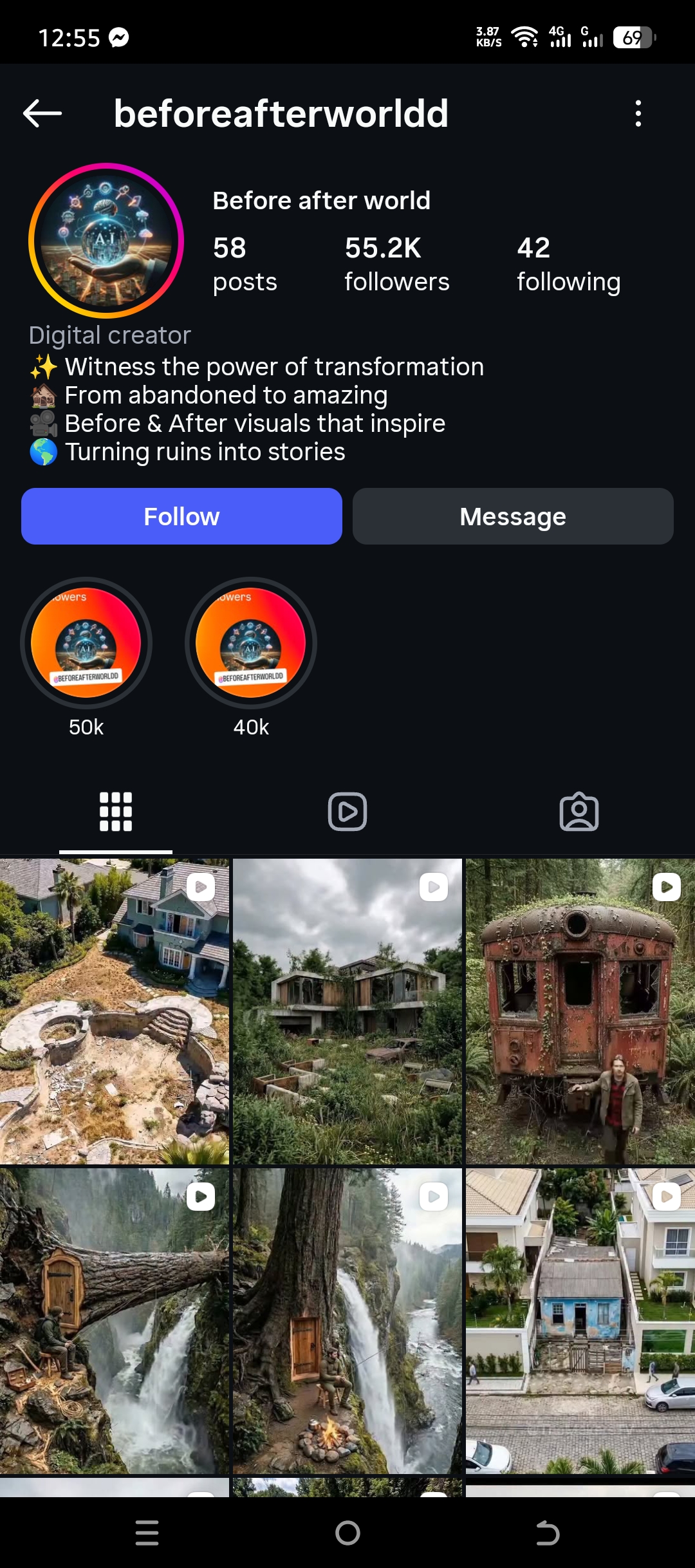
Task: Follow the beforeafterworldd account
Action: click(x=181, y=516)
